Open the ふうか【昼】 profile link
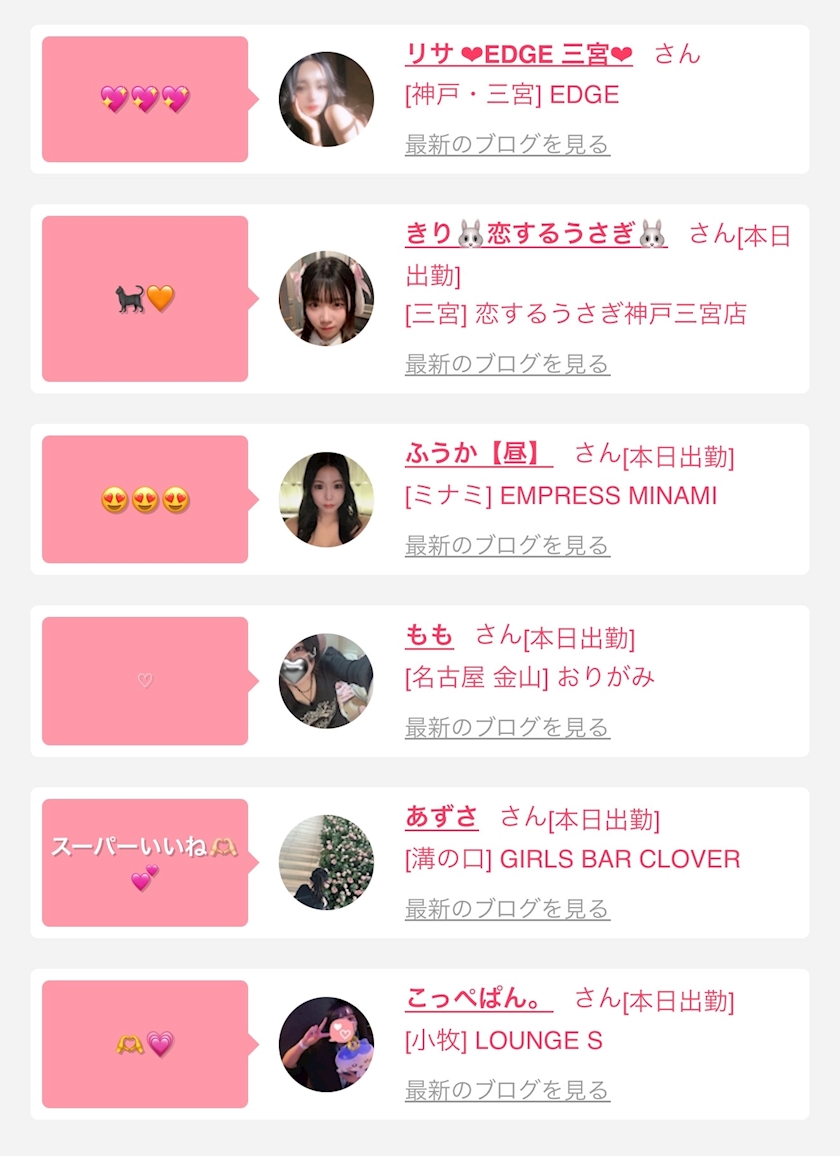Screen dimensions: 840x1156 pos(479,453)
